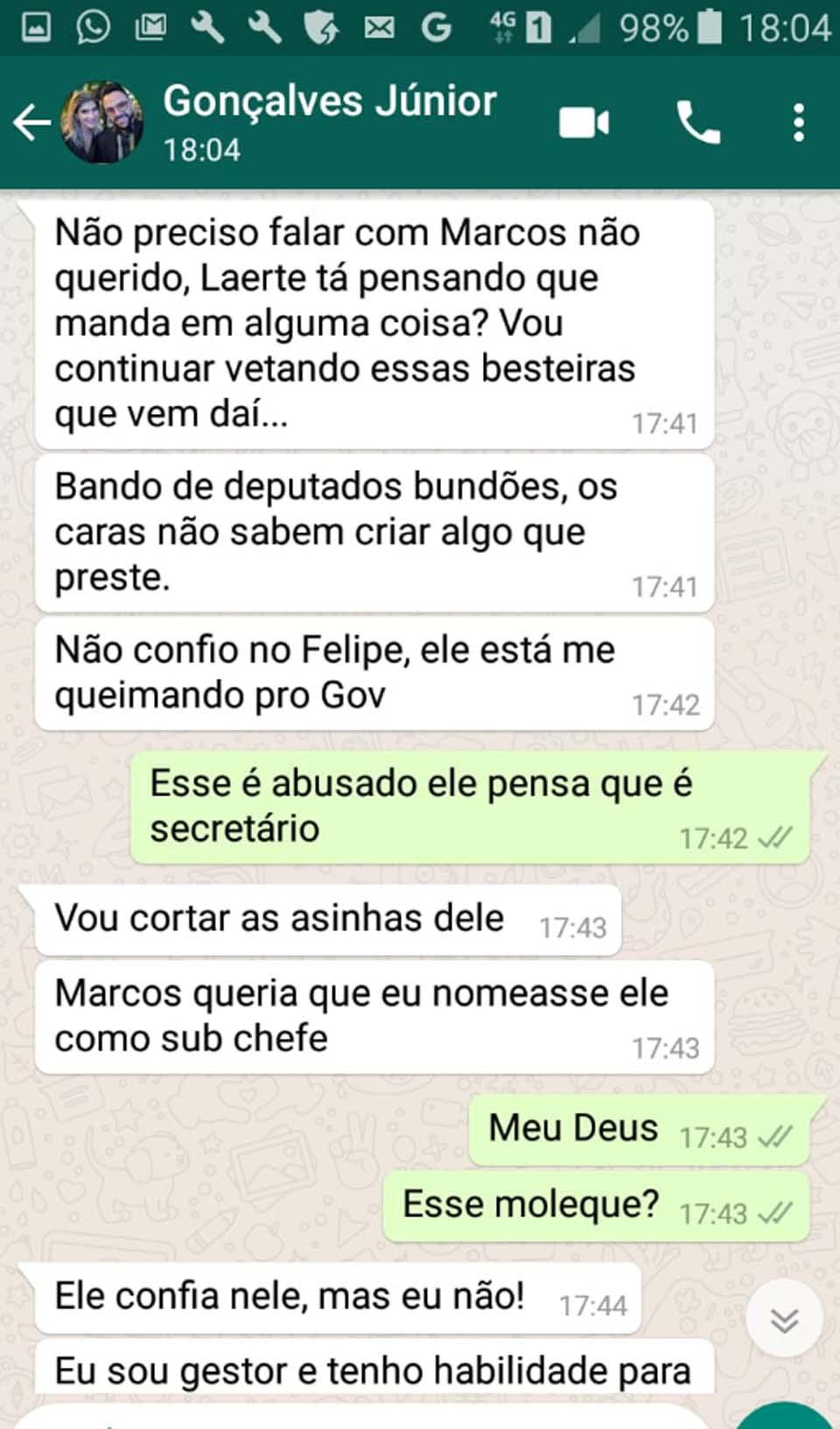
Task: Open Gonçalves Júnior's profile picture
Action: [101, 123]
